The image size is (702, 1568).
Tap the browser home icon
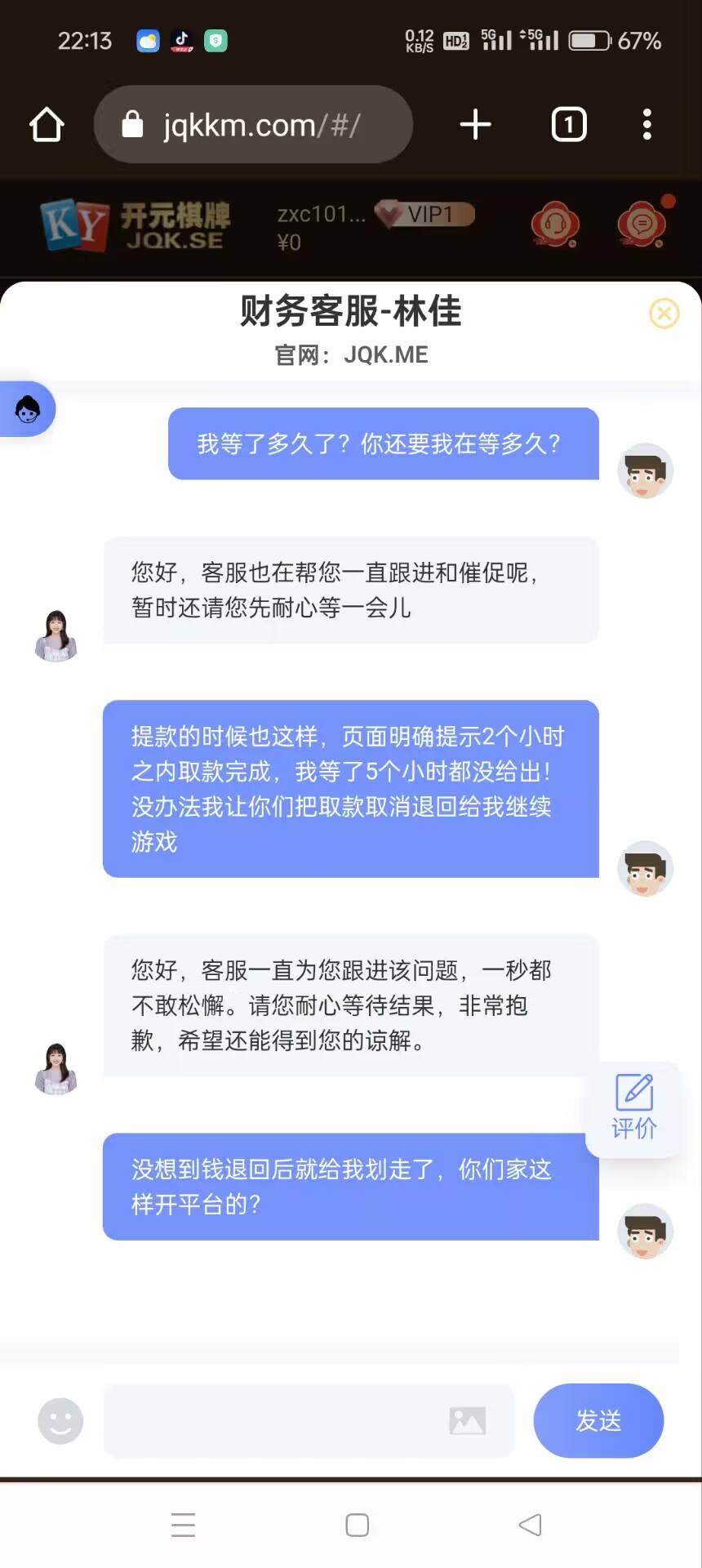pos(47,125)
